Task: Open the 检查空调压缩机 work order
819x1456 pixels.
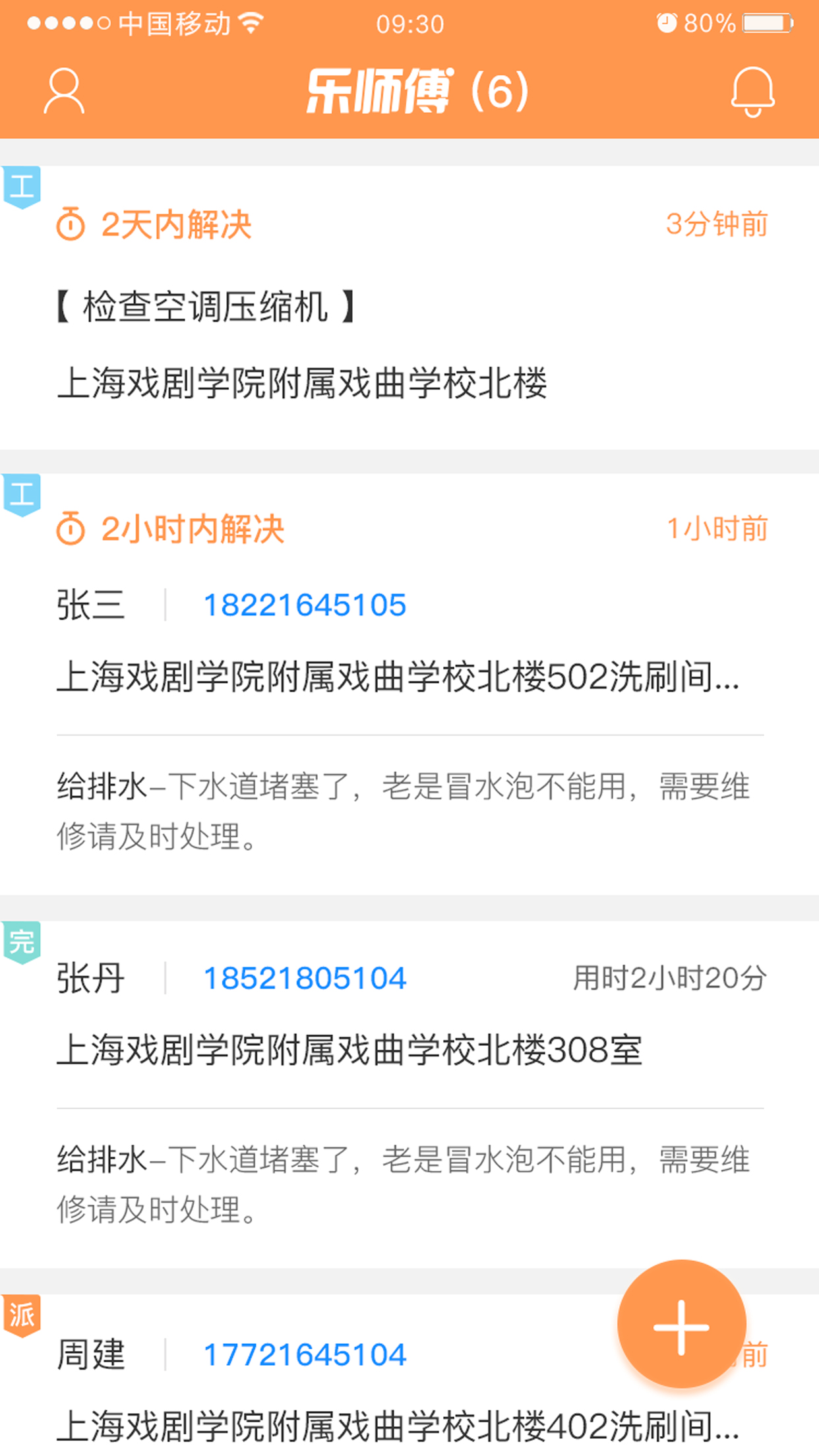Action: 206,307
